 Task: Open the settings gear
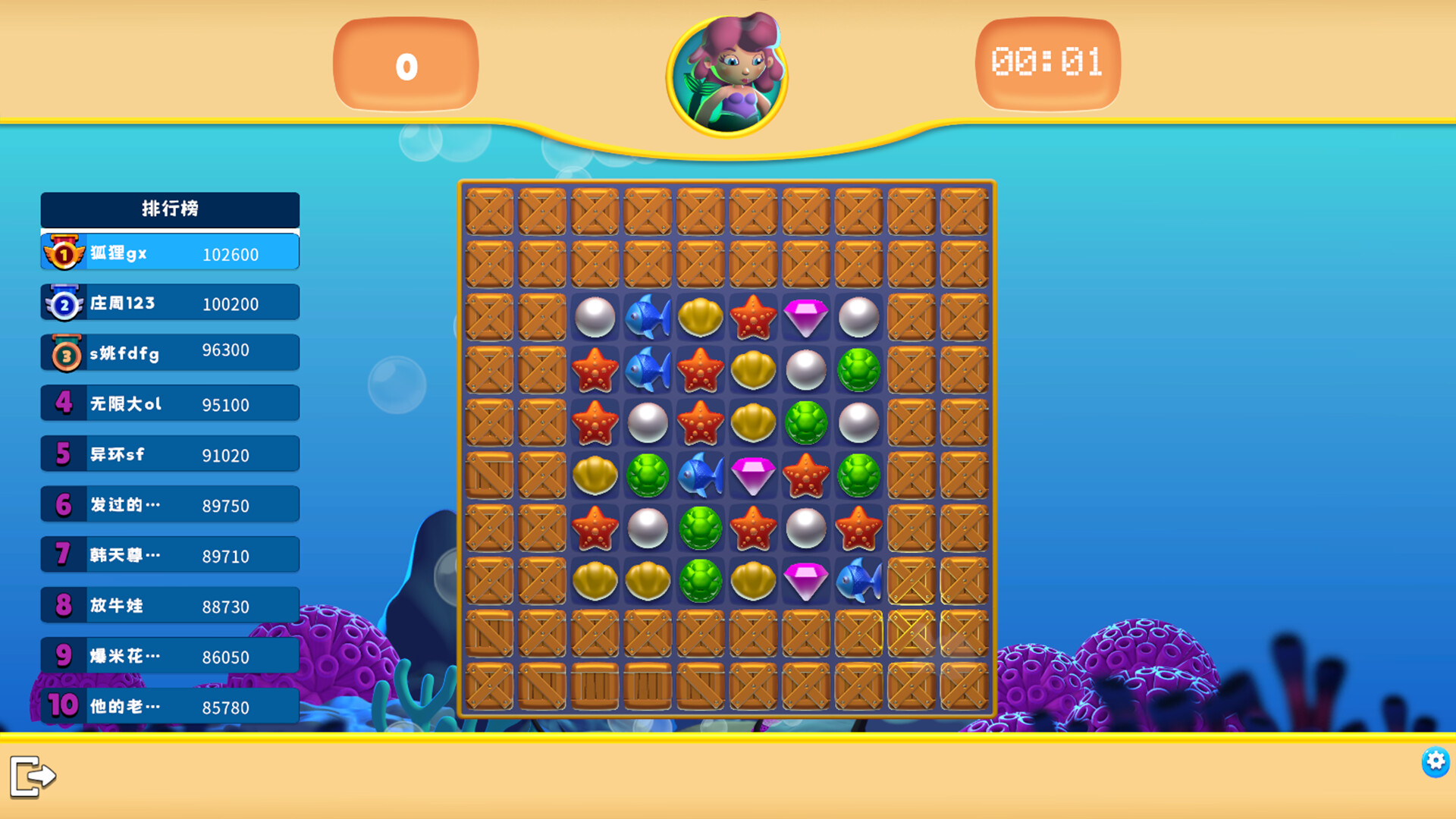point(1435,761)
